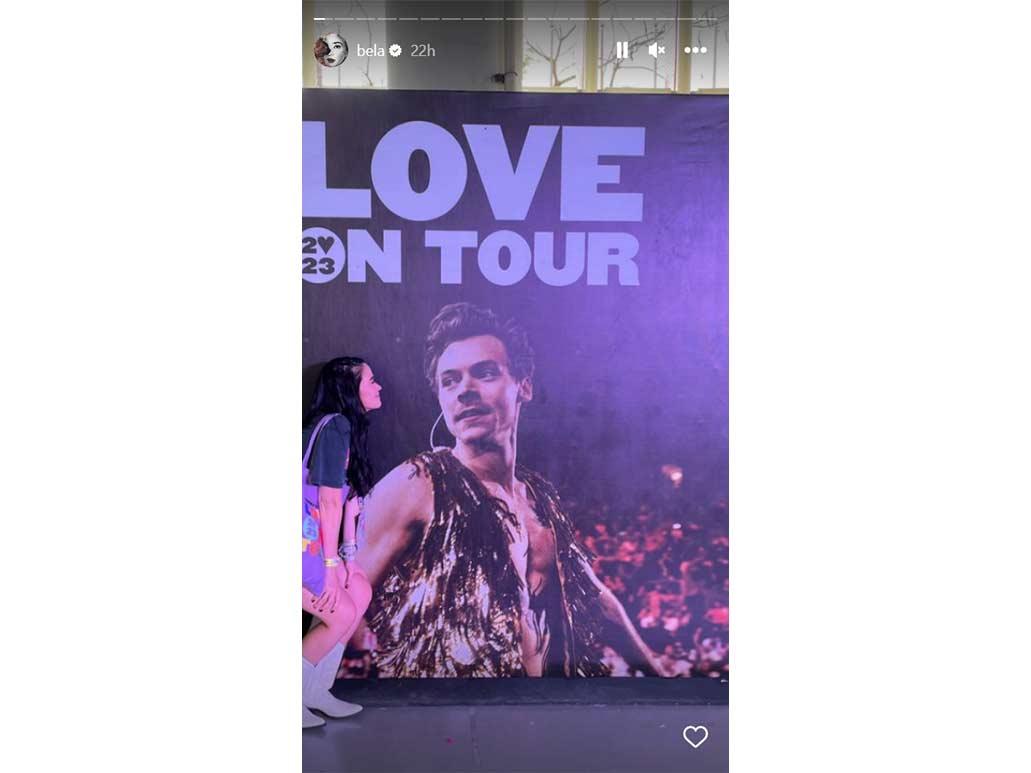The height and width of the screenshot is (773, 1031).
Task: Open bela's profile picture
Action: click(331, 50)
